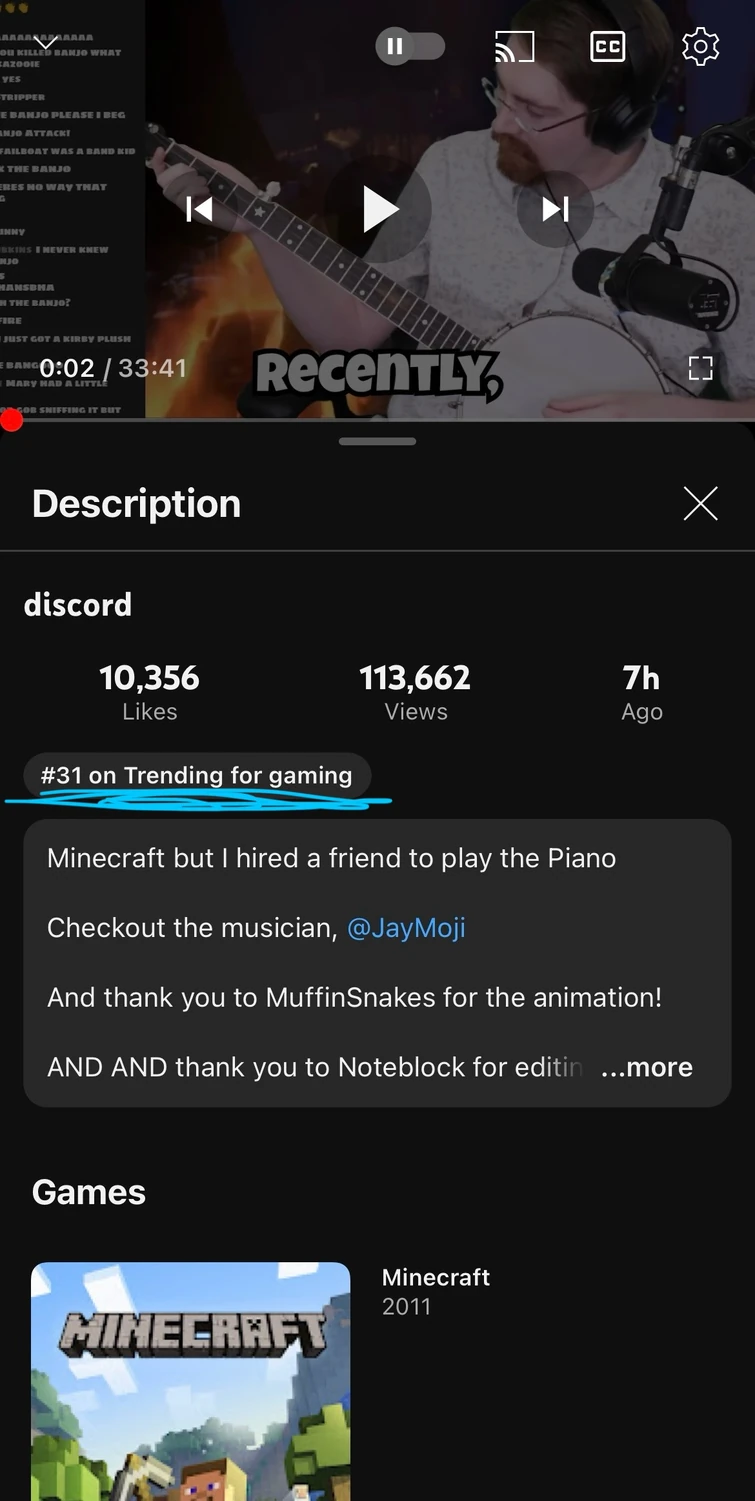The height and width of the screenshot is (1501, 755).
Task: Open the video settings gear
Action: [700, 46]
